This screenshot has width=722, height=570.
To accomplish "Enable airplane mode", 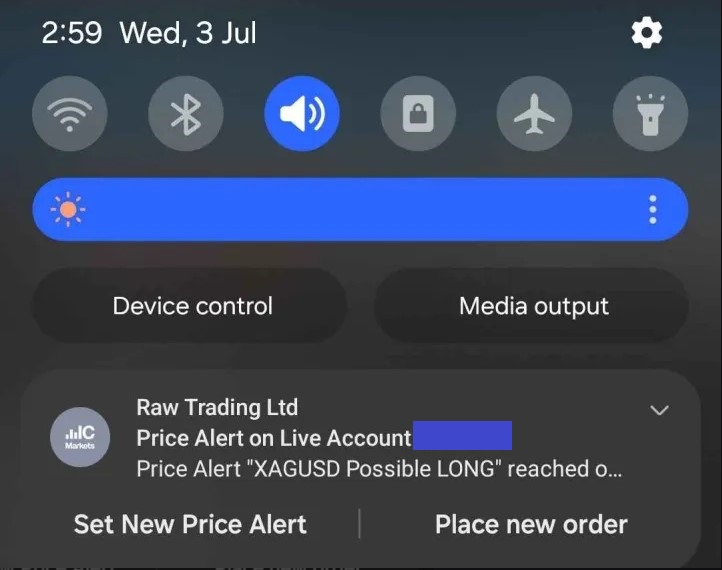I will tap(534, 114).
